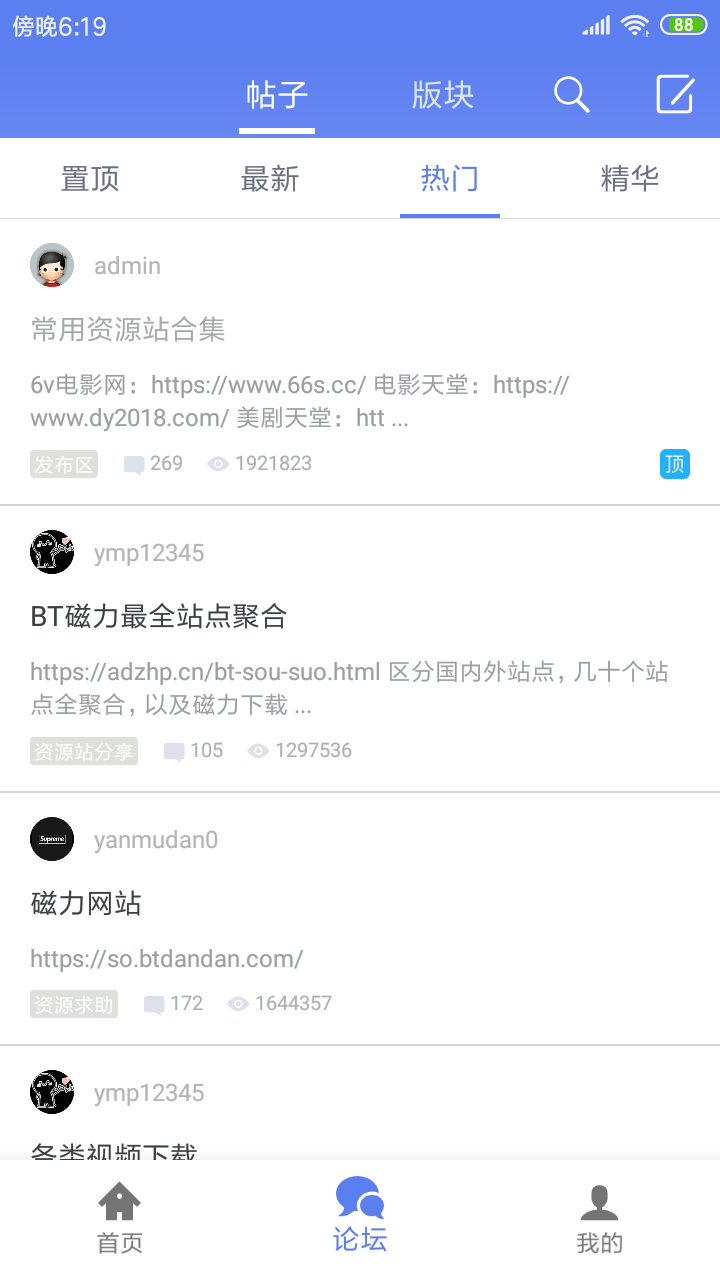Go to the 我的 bottom tab
This screenshot has height=1280, width=720.
click(x=600, y=1217)
